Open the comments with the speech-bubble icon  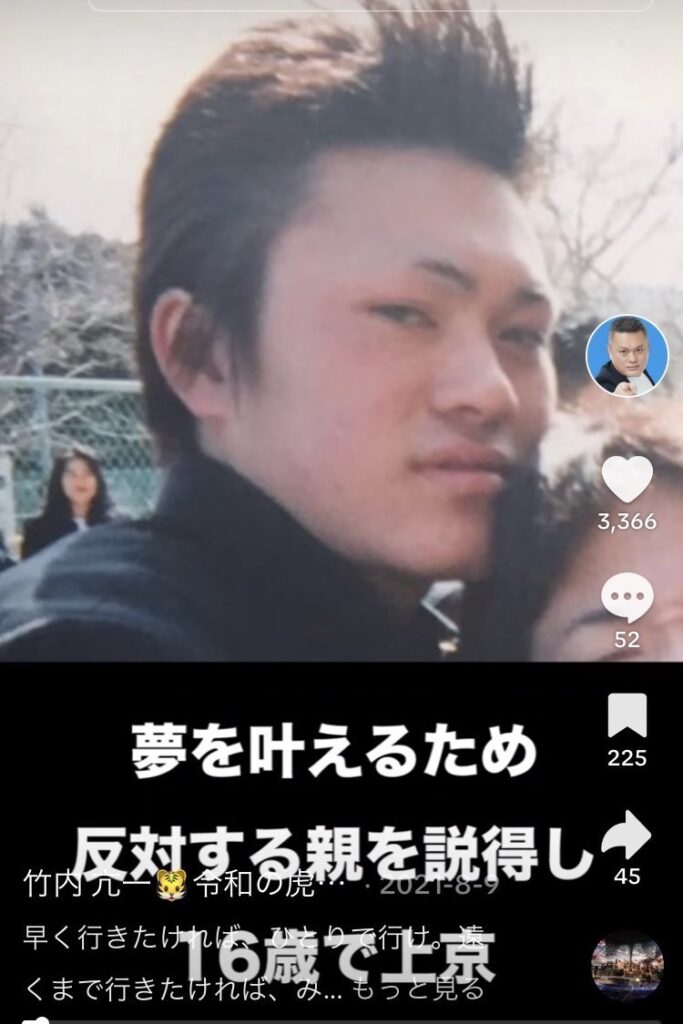click(627, 598)
